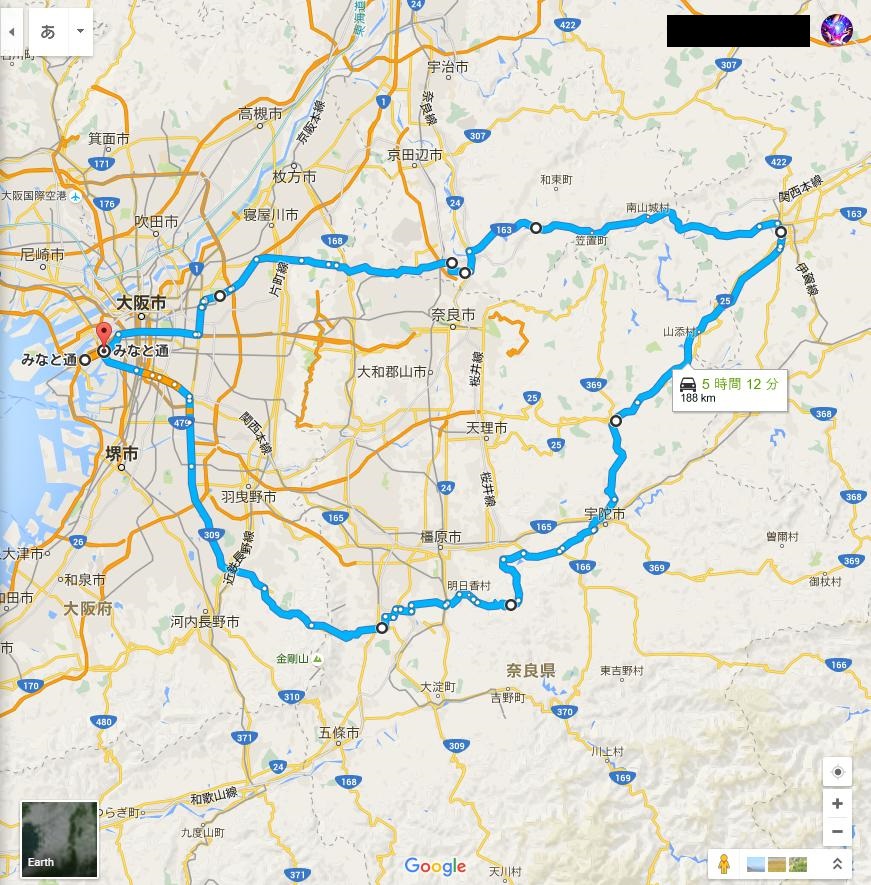Screen dimensions: 871x885
Task: Open the first photo thumbnail in imagery bar
Action: coord(755,864)
